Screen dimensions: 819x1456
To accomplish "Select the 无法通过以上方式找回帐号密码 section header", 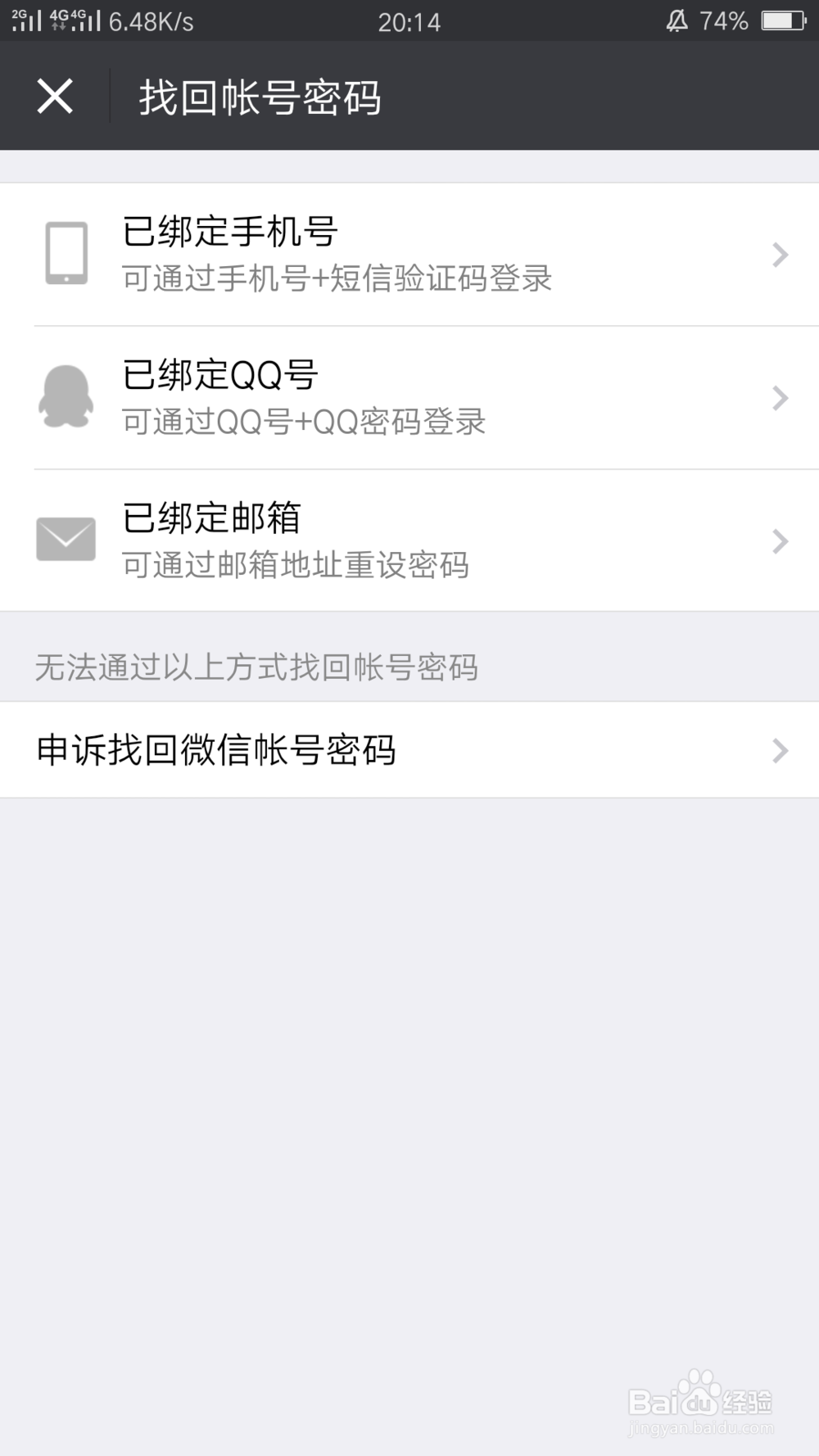I will (x=258, y=667).
